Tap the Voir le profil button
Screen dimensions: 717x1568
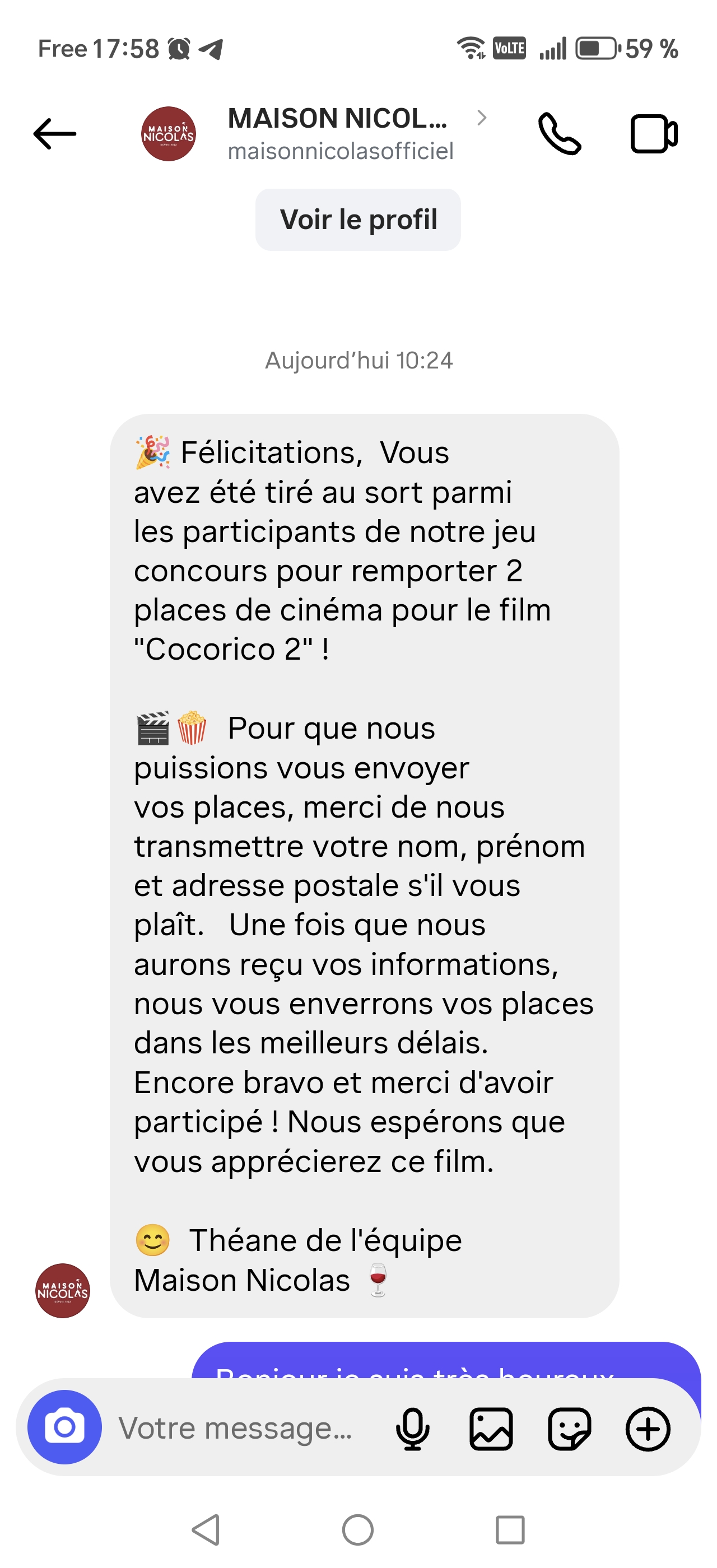[x=358, y=220]
